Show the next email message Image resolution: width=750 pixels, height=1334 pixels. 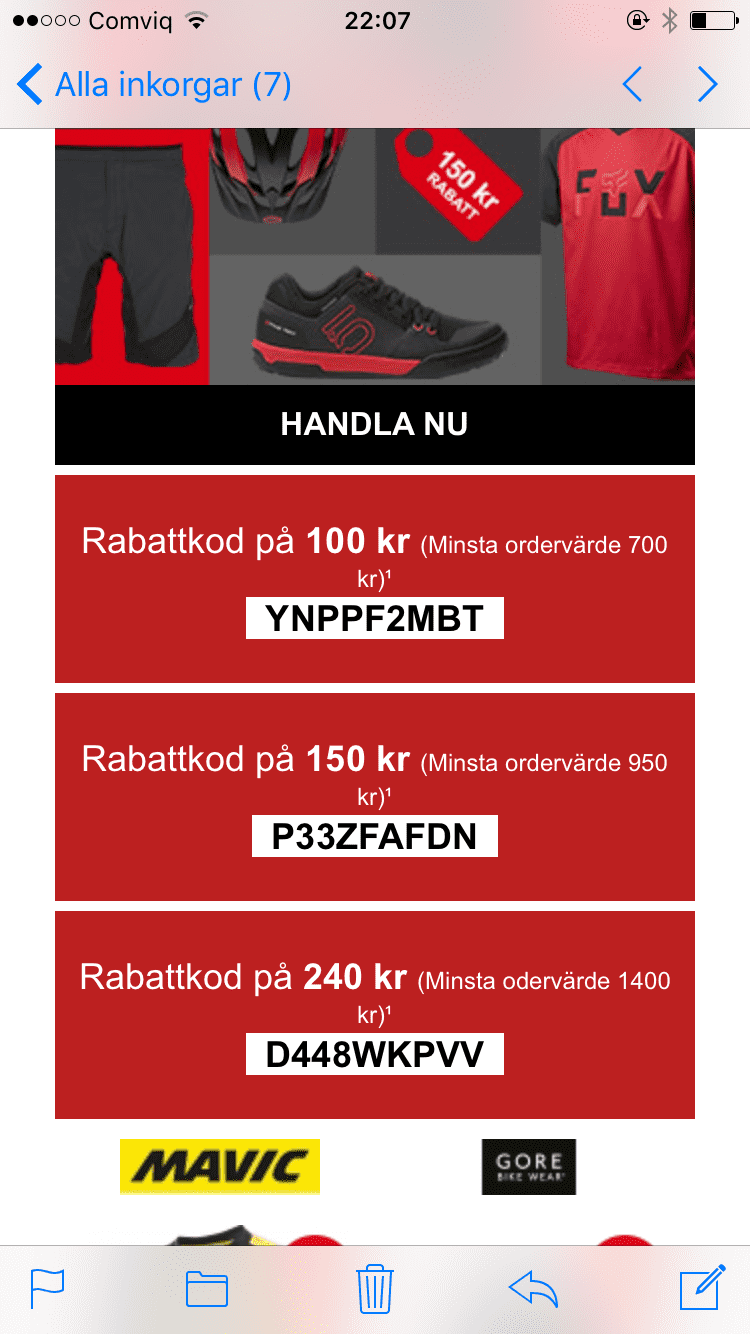tap(708, 85)
